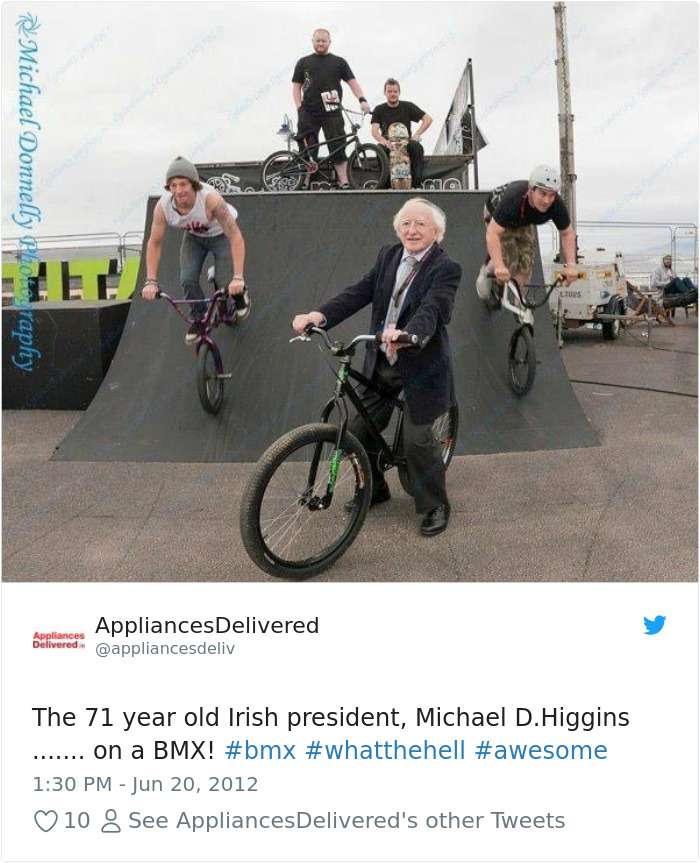The image size is (700, 863).
Task: Follow the #whatthehell hashtag link
Action: (x=385, y=751)
